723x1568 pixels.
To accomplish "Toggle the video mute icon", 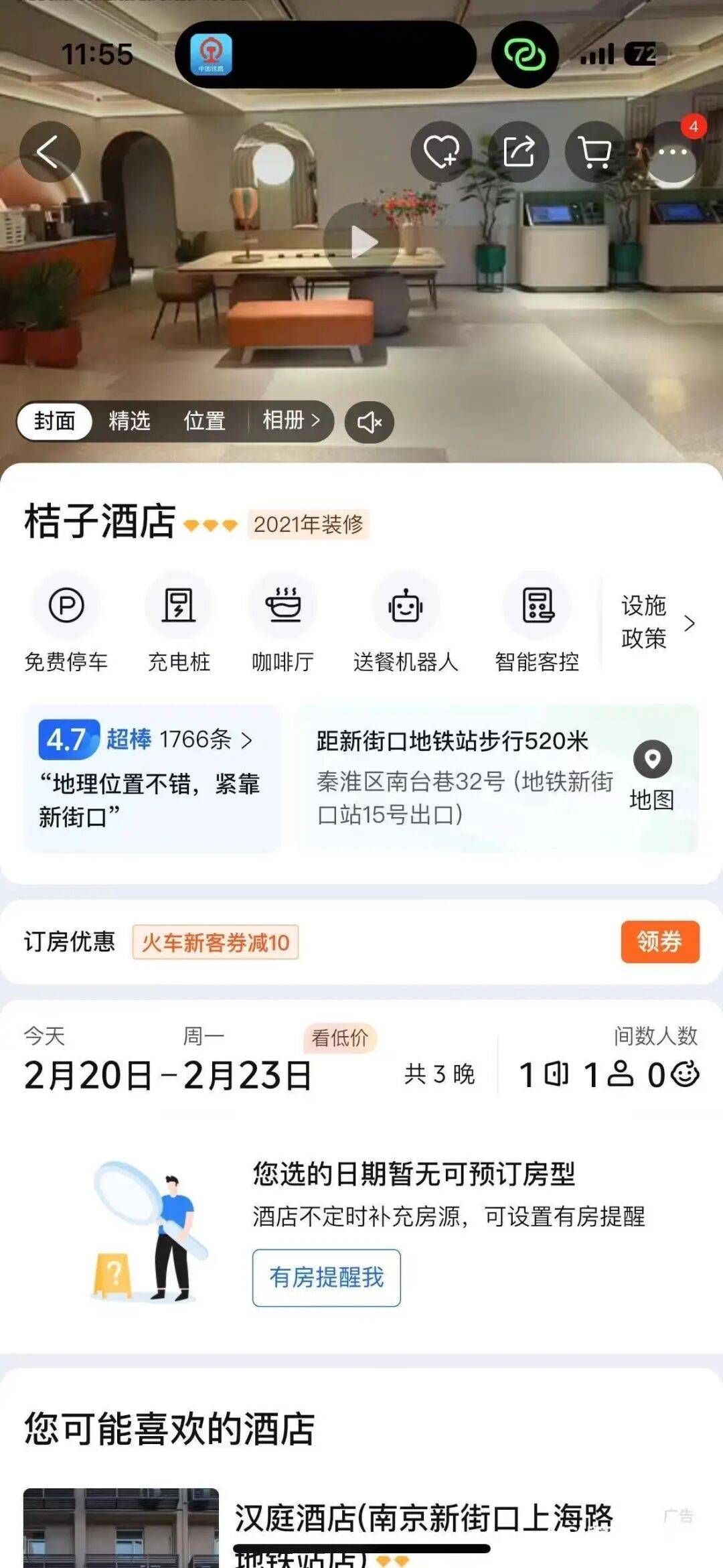I will point(369,422).
